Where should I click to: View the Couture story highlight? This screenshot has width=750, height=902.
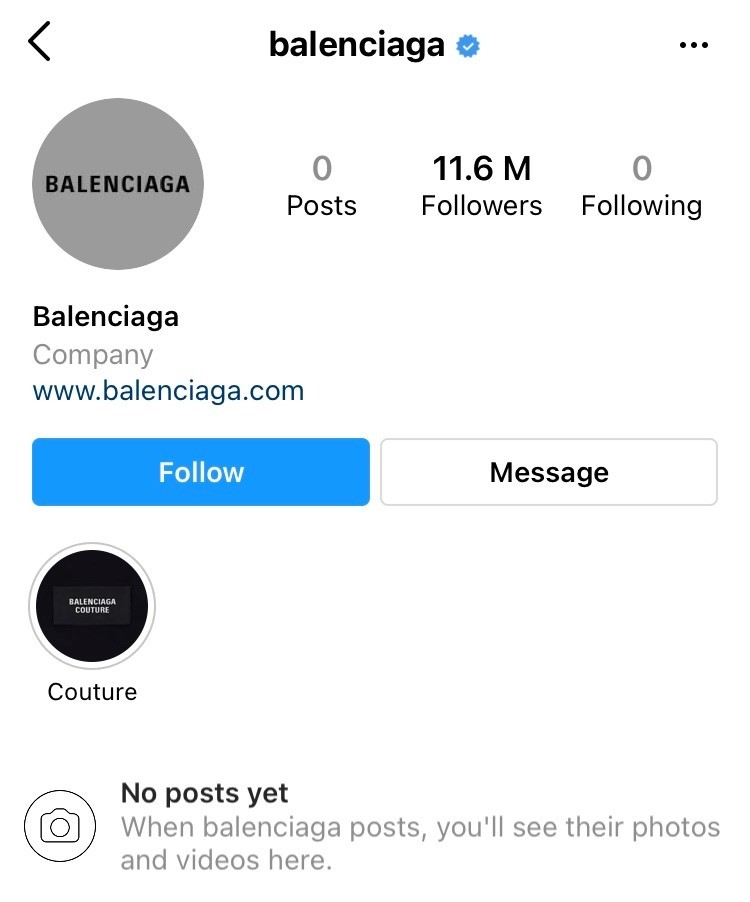pyautogui.click(x=92, y=606)
